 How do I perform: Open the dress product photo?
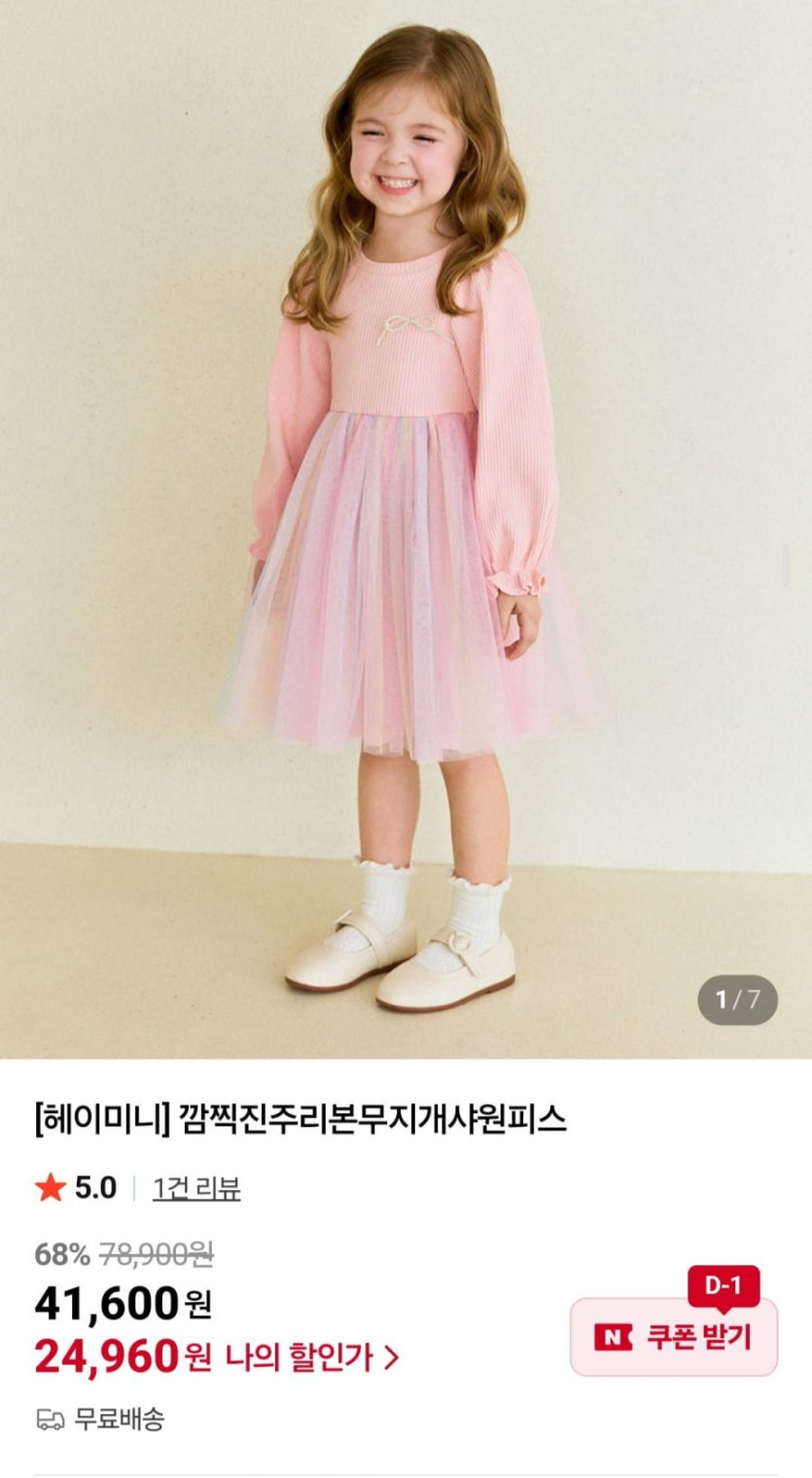click(x=406, y=525)
